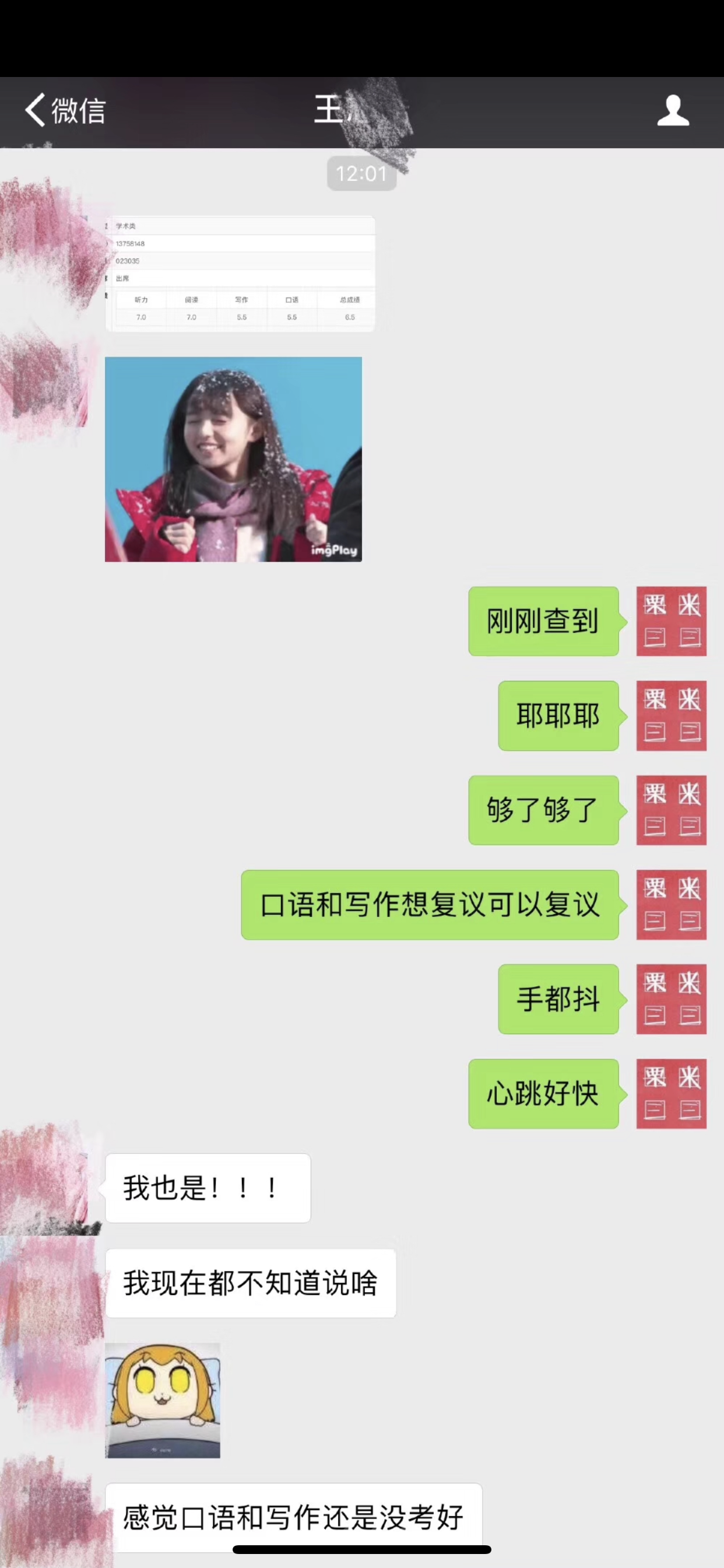
Task: Tap the red avatar beside 刚刚查到
Action: (671, 621)
